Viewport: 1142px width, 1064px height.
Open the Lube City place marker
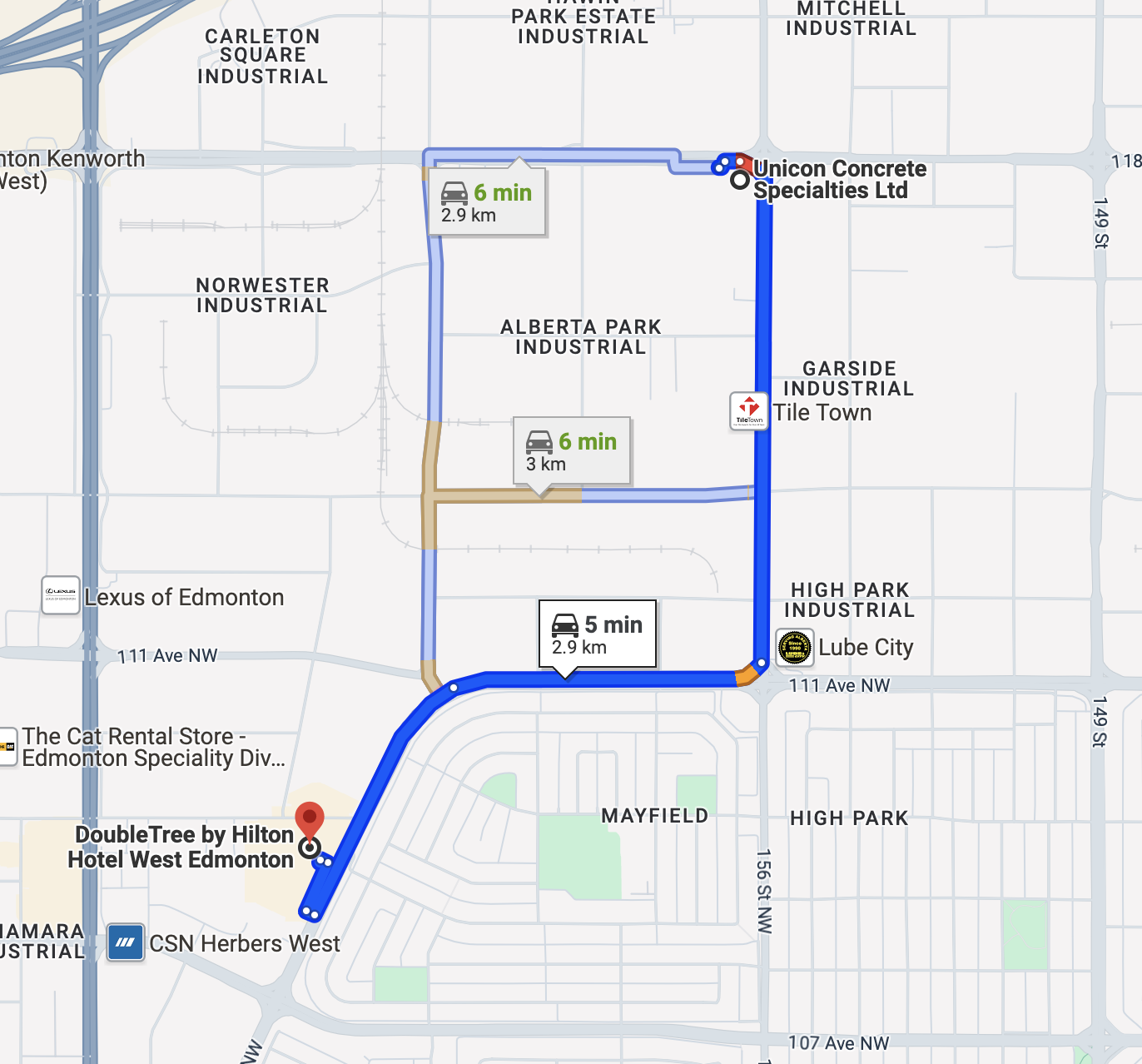tap(795, 647)
